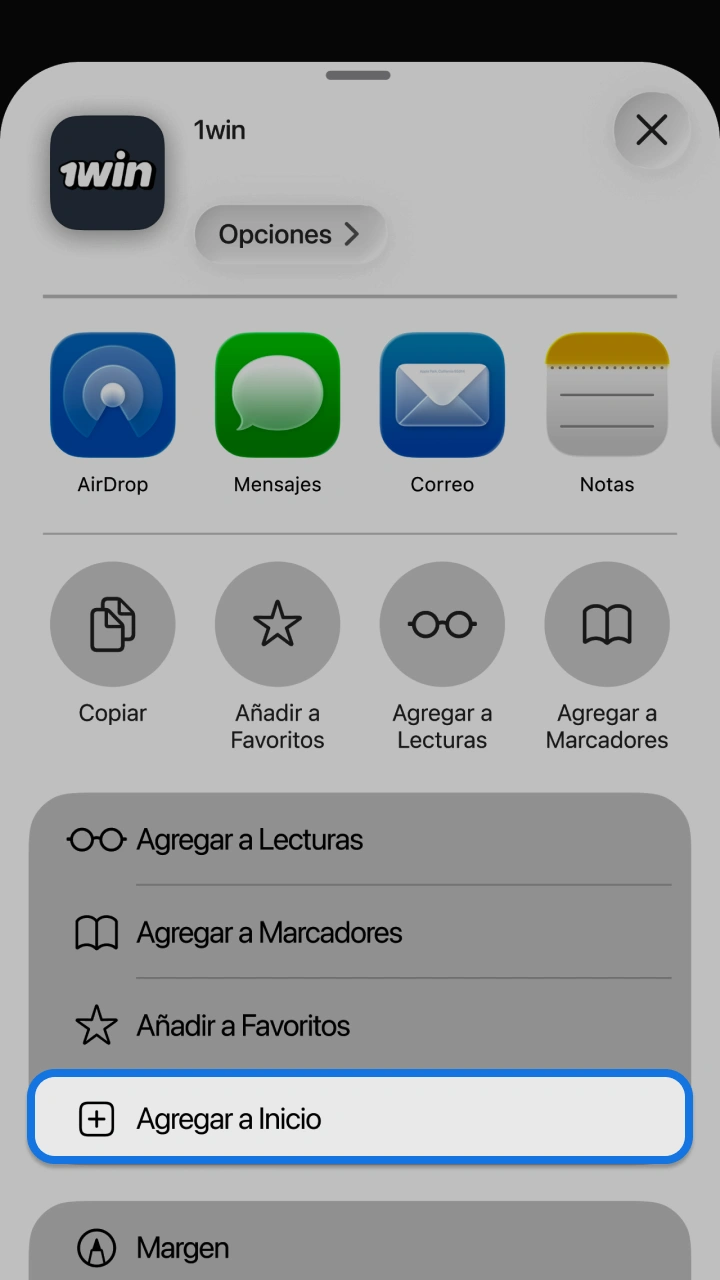Save the page to Notas

[x=607, y=395]
